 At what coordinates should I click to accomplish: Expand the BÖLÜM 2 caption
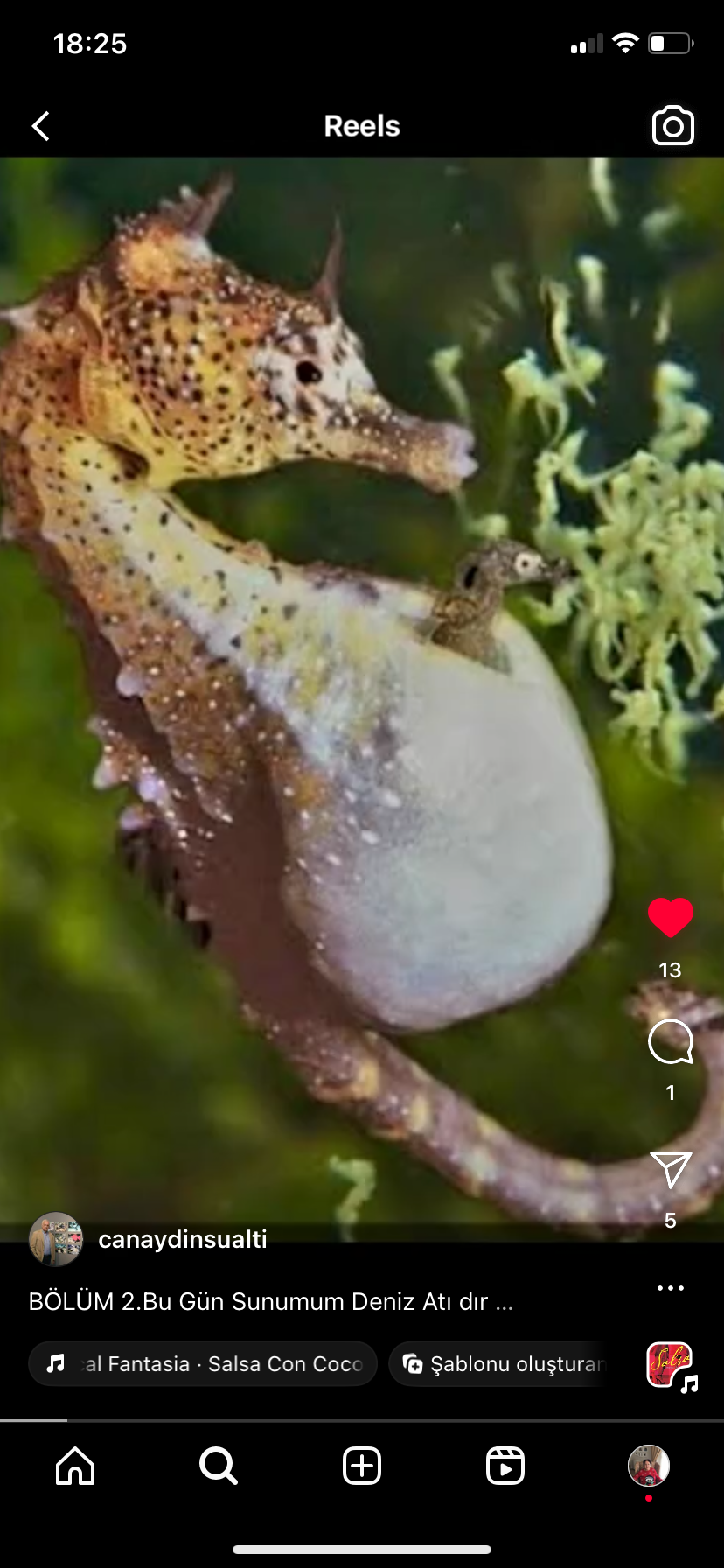271,1301
